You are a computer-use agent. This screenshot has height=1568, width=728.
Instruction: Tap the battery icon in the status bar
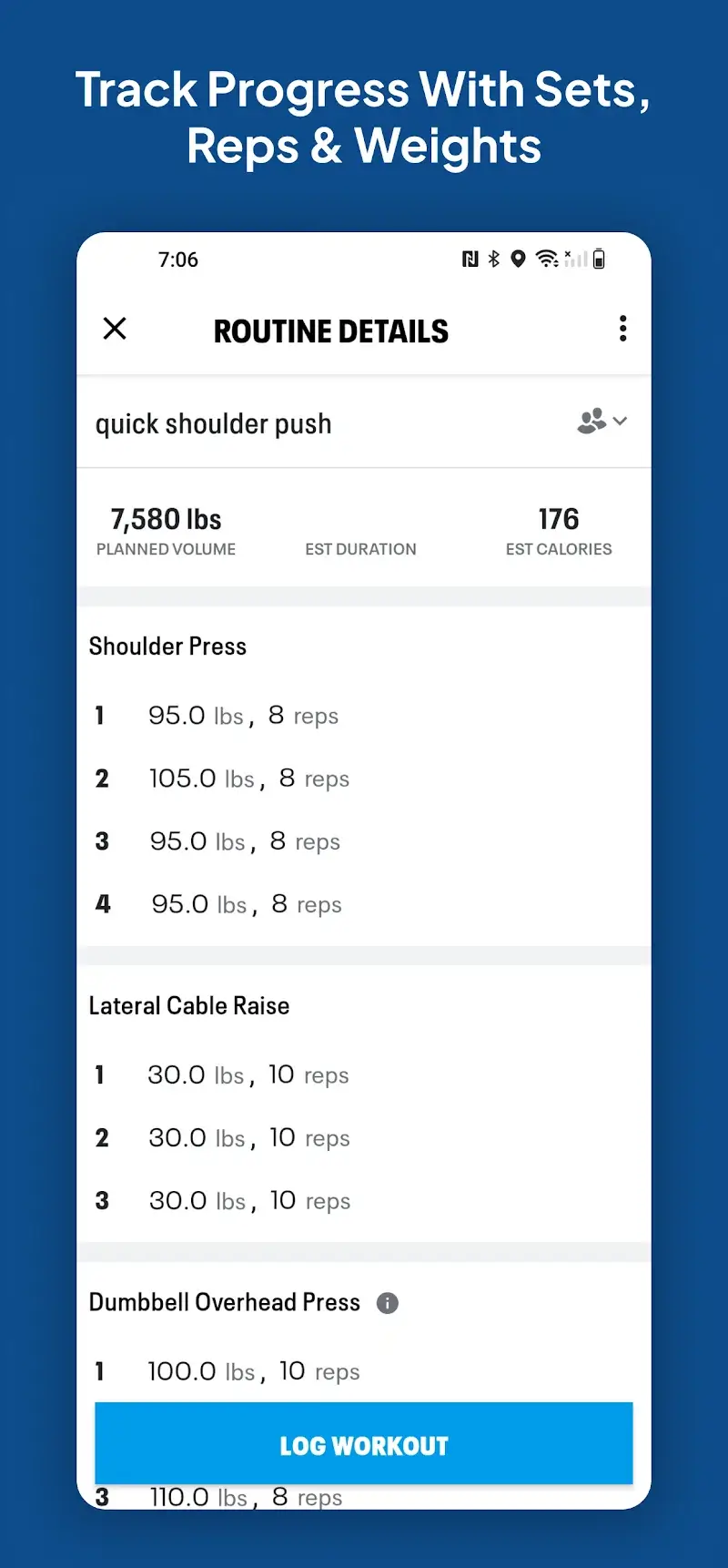[599, 259]
